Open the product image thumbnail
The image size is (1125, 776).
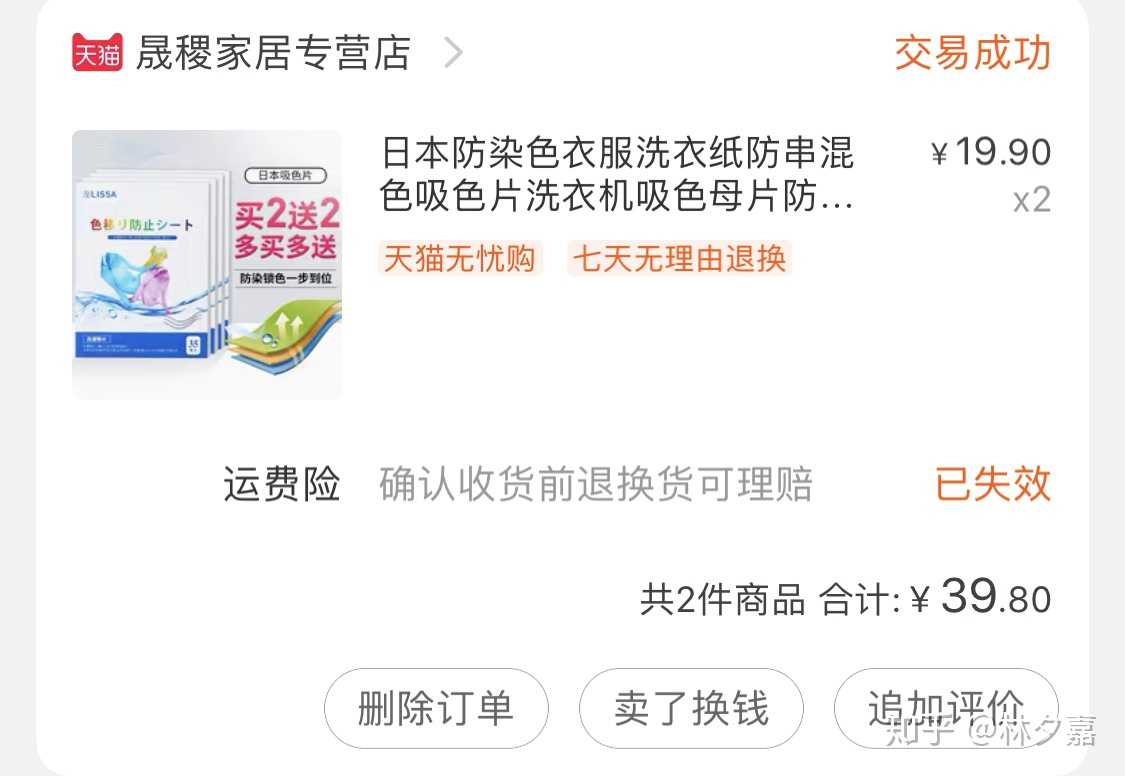tap(207, 265)
